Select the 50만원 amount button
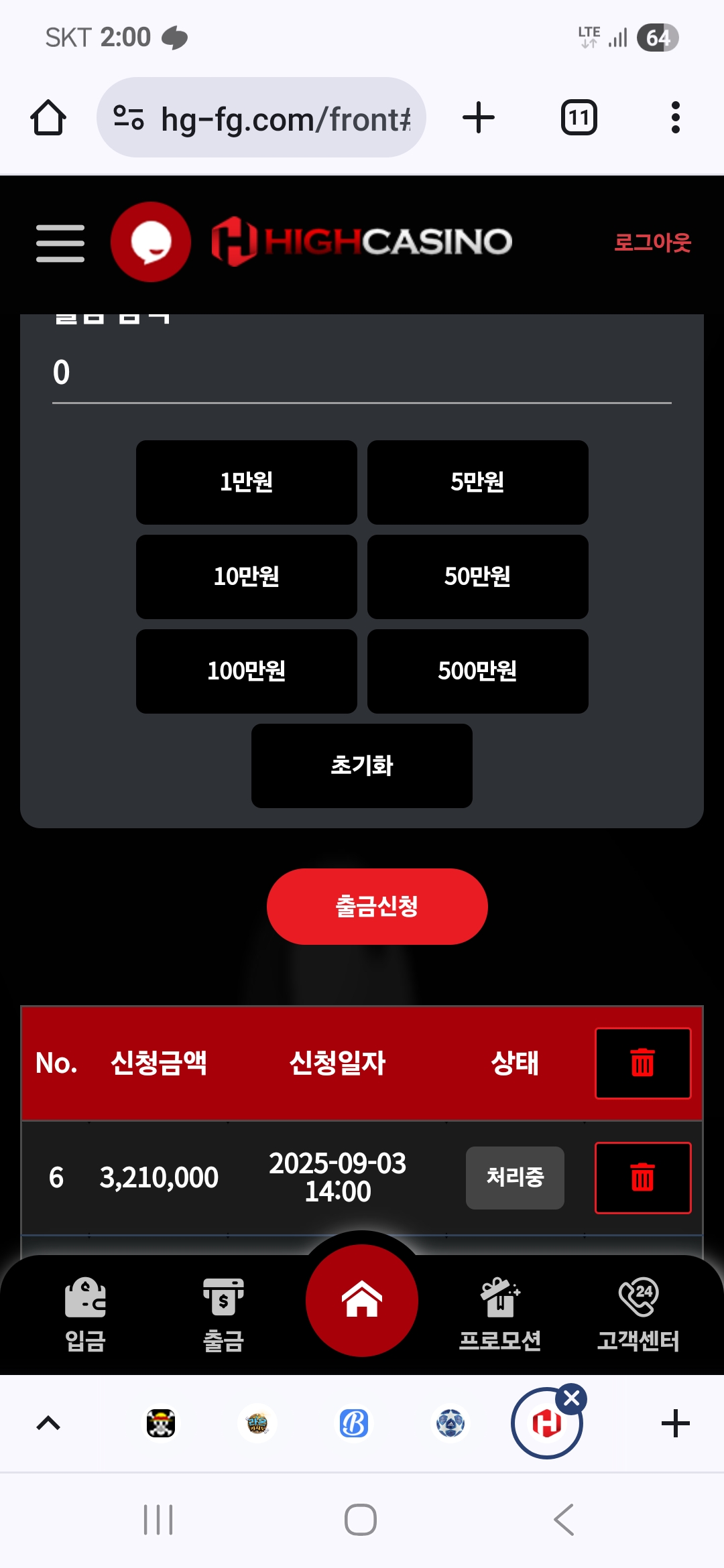 coord(477,576)
